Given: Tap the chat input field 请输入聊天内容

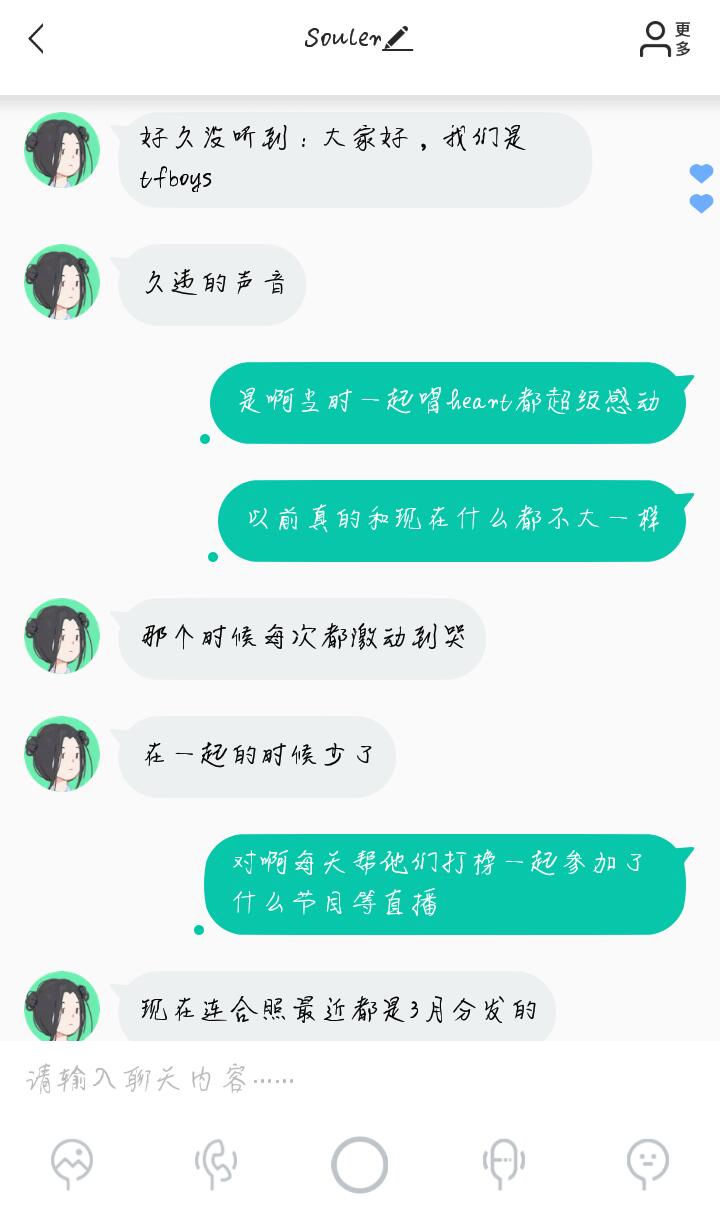Looking at the screenshot, I should tap(360, 1079).
